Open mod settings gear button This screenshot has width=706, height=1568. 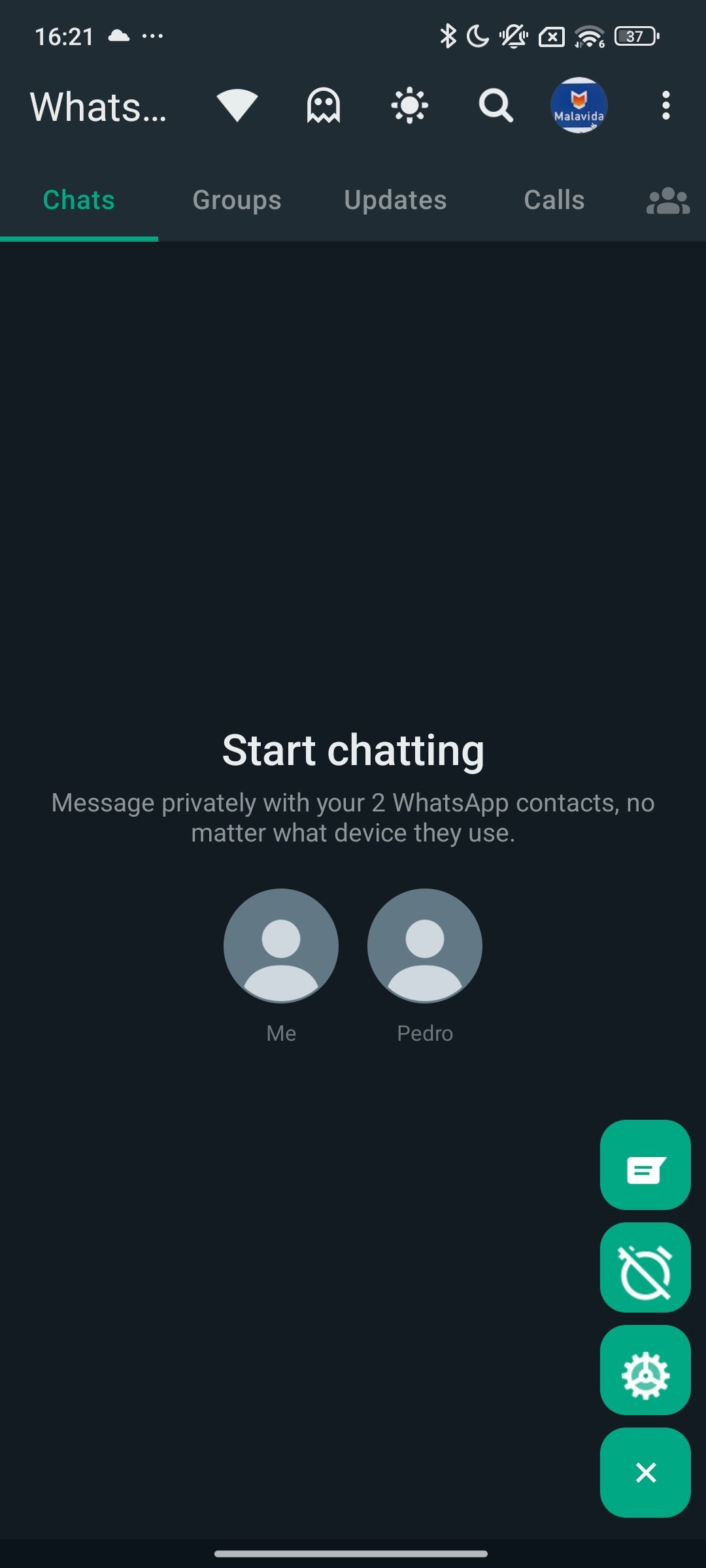(645, 1370)
